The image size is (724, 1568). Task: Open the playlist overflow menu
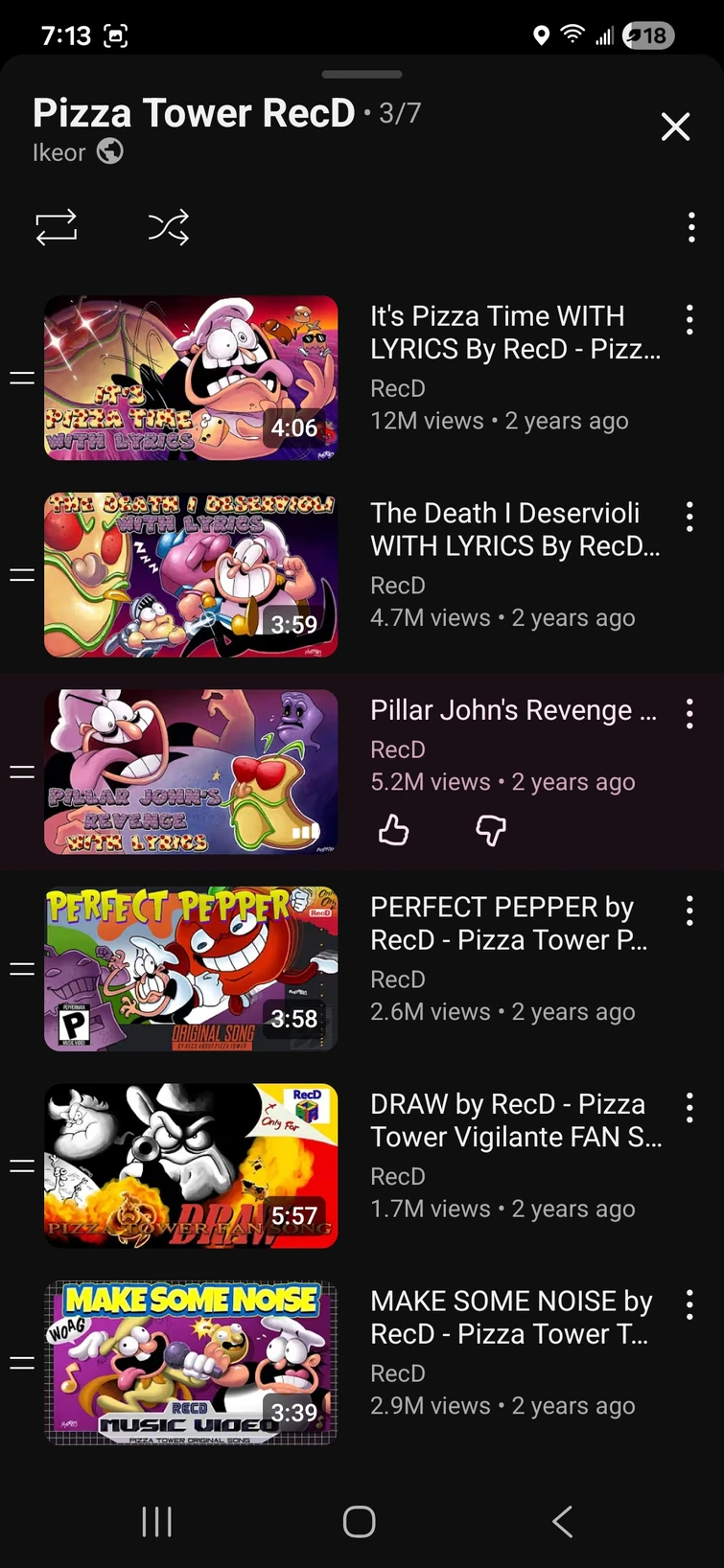click(690, 228)
